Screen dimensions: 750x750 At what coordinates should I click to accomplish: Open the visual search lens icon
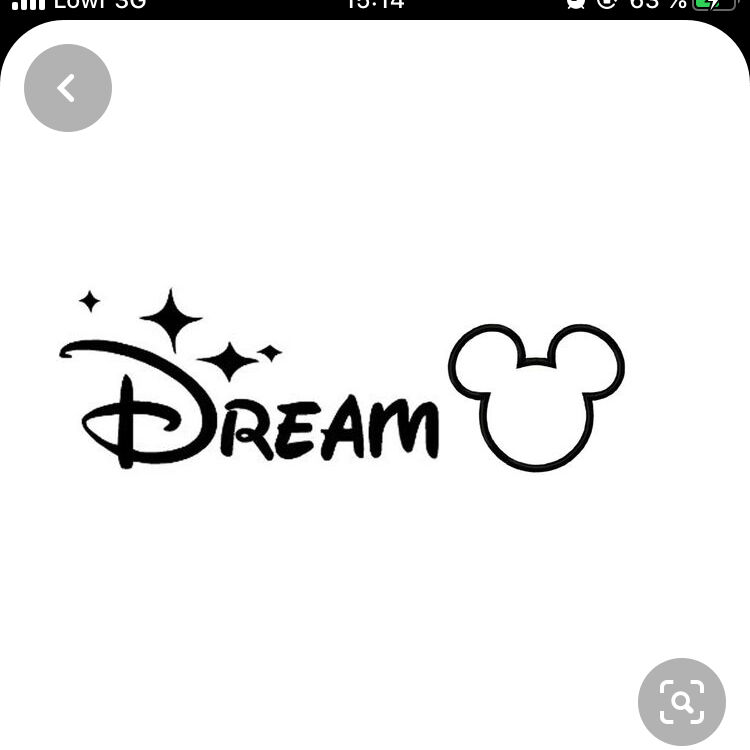[x=681, y=701]
